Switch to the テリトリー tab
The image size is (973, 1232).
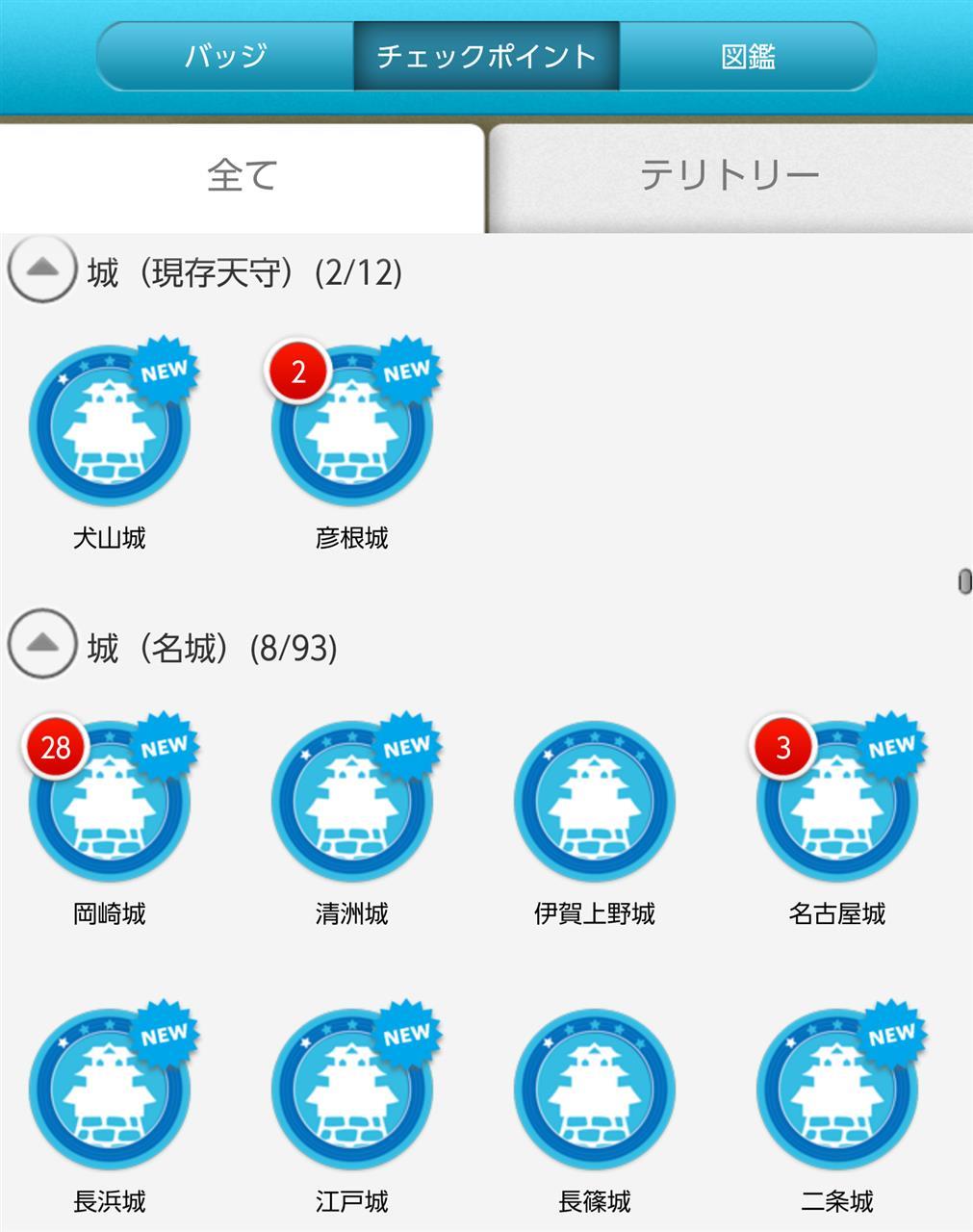point(730,176)
